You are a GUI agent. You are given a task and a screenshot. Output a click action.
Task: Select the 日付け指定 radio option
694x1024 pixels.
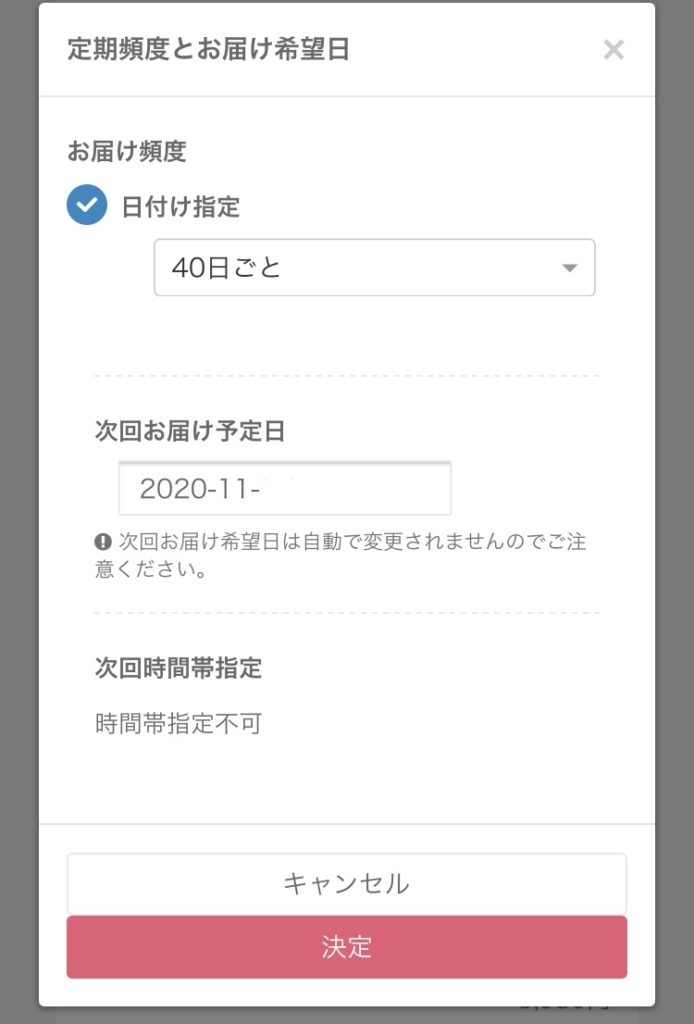click(87, 206)
